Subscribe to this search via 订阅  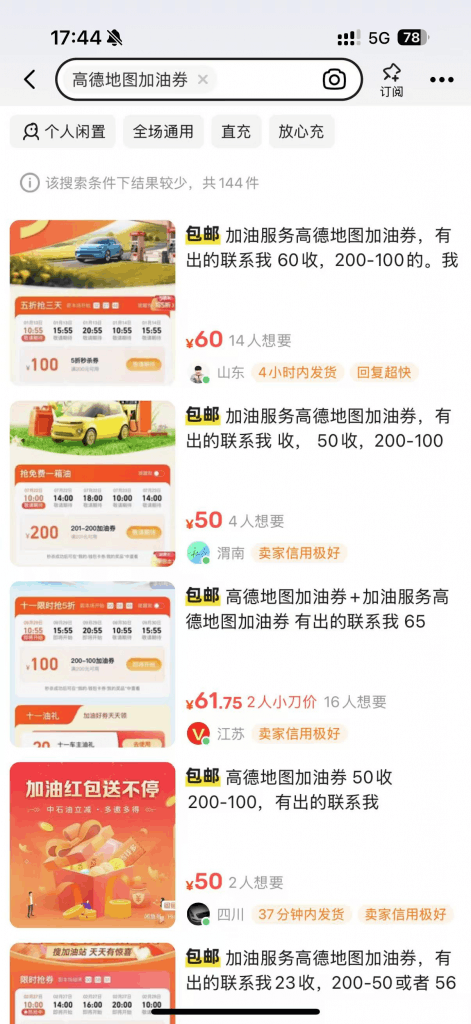point(391,80)
